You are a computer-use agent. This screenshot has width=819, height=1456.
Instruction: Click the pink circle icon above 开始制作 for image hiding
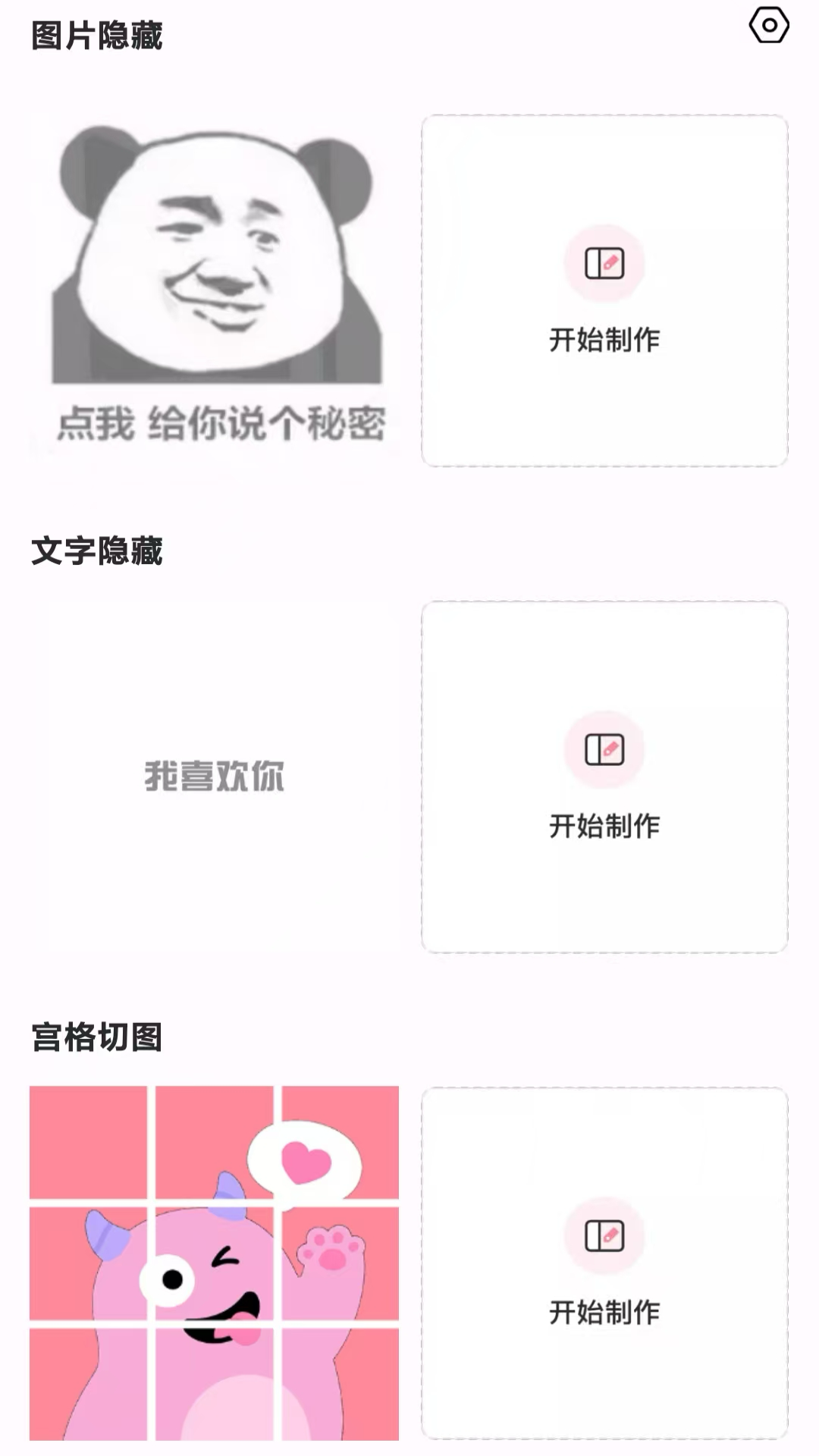(x=603, y=263)
